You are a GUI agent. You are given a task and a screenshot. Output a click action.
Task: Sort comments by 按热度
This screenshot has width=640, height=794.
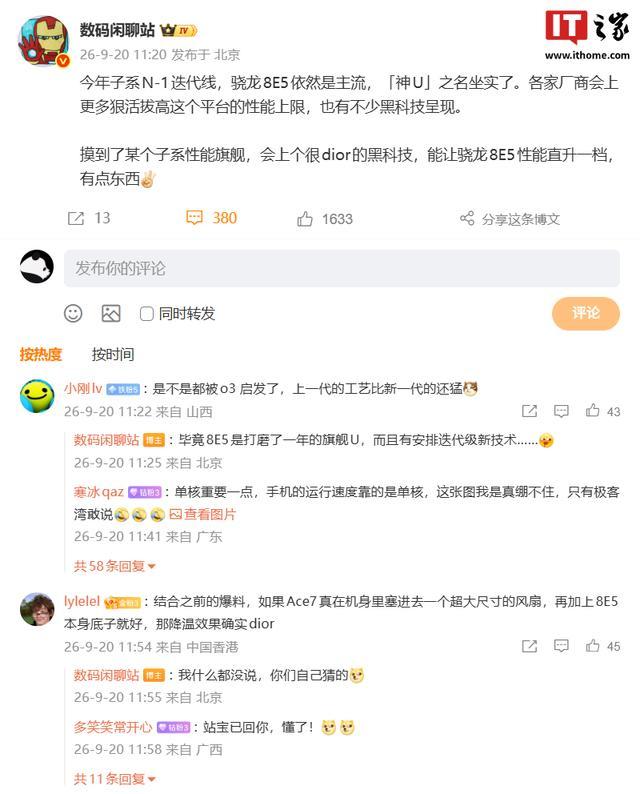pos(41,354)
